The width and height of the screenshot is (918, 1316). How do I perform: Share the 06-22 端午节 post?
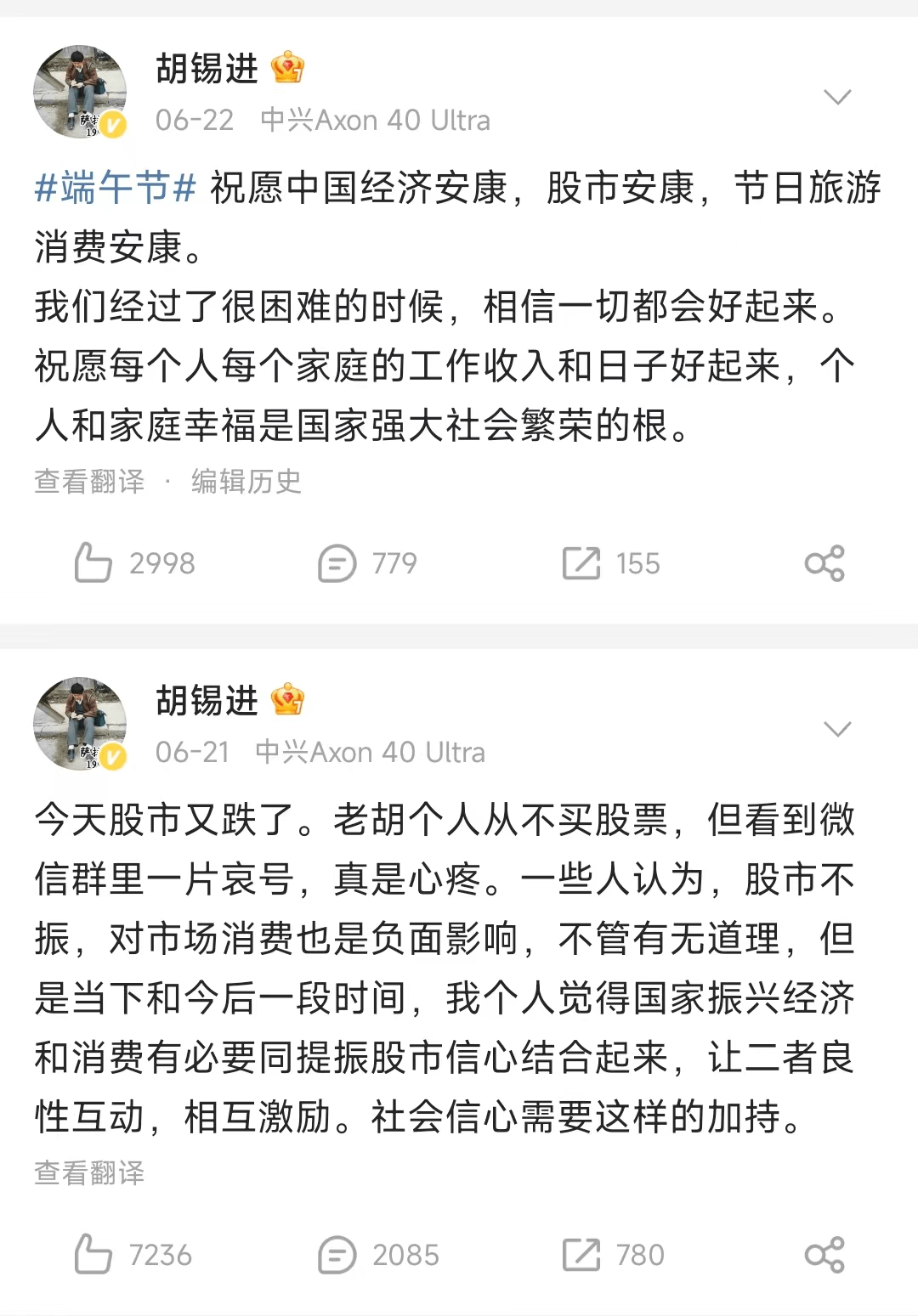point(824,563)
